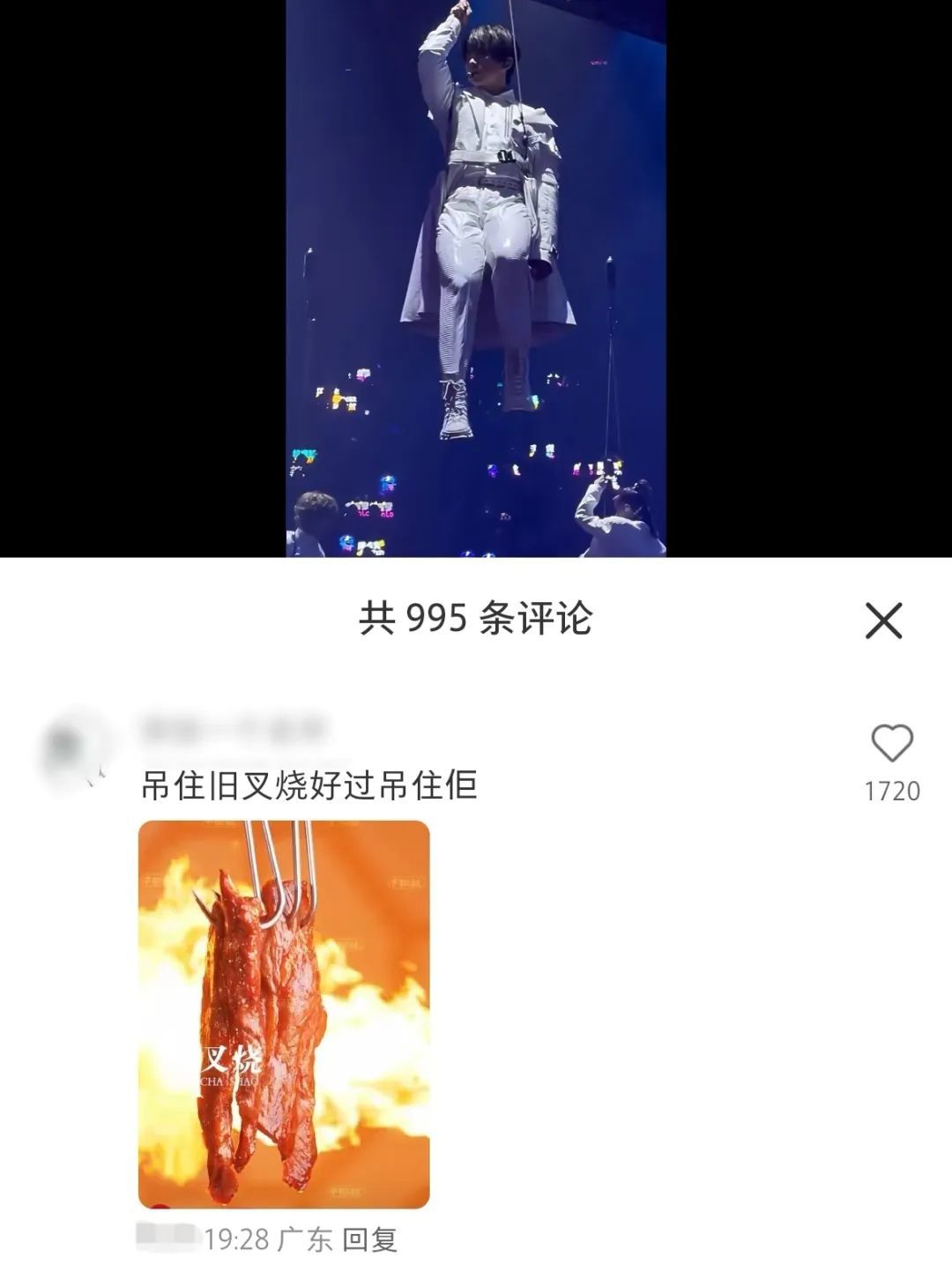
Task: Like the 叉烧 comment
Action: pyautogui.click(x=892, y=744)
